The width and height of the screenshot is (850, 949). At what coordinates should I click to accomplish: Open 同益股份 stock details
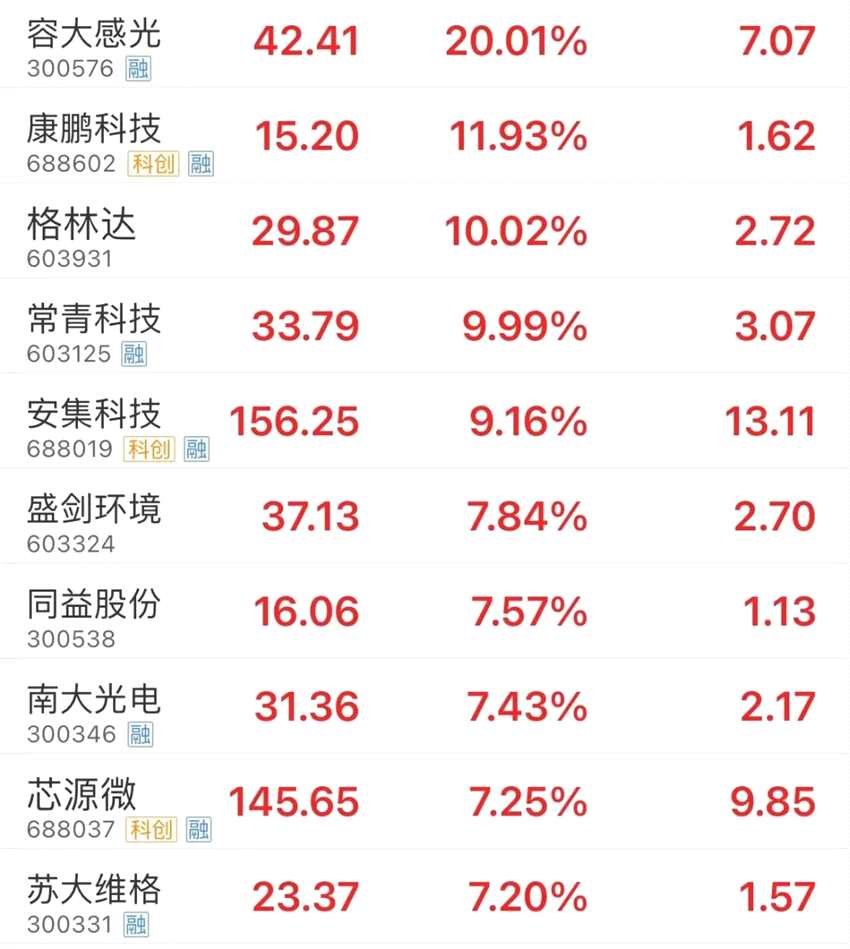coord(93,605)
